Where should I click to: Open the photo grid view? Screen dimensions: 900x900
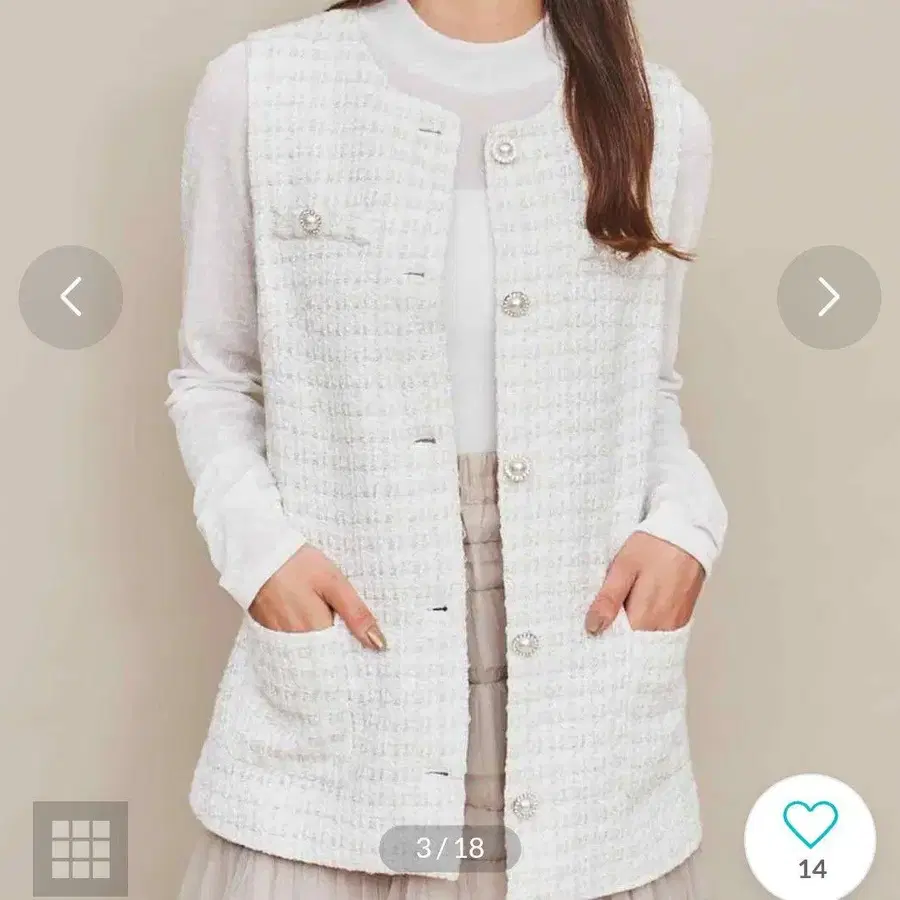(x=80, y=848)
